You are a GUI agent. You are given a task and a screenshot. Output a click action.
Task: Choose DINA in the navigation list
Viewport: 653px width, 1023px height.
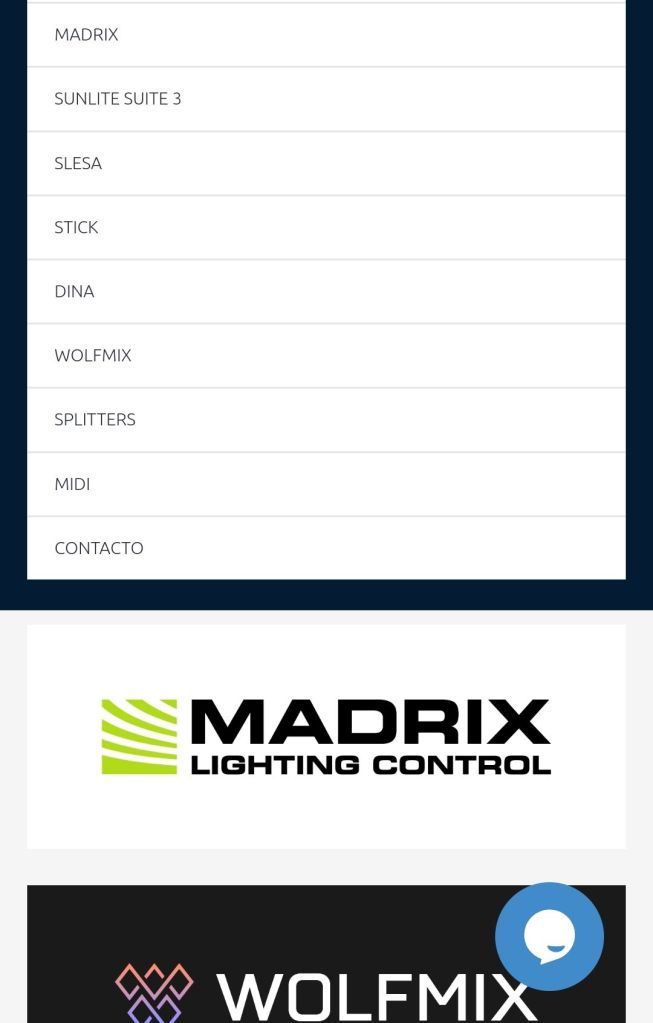point(74,291)
